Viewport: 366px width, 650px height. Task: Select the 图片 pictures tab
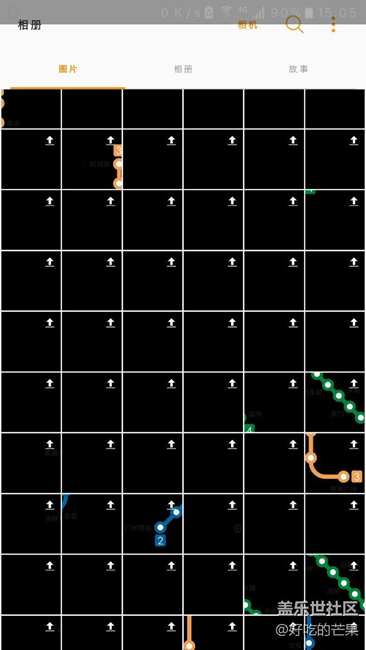[x=68, y=69]
